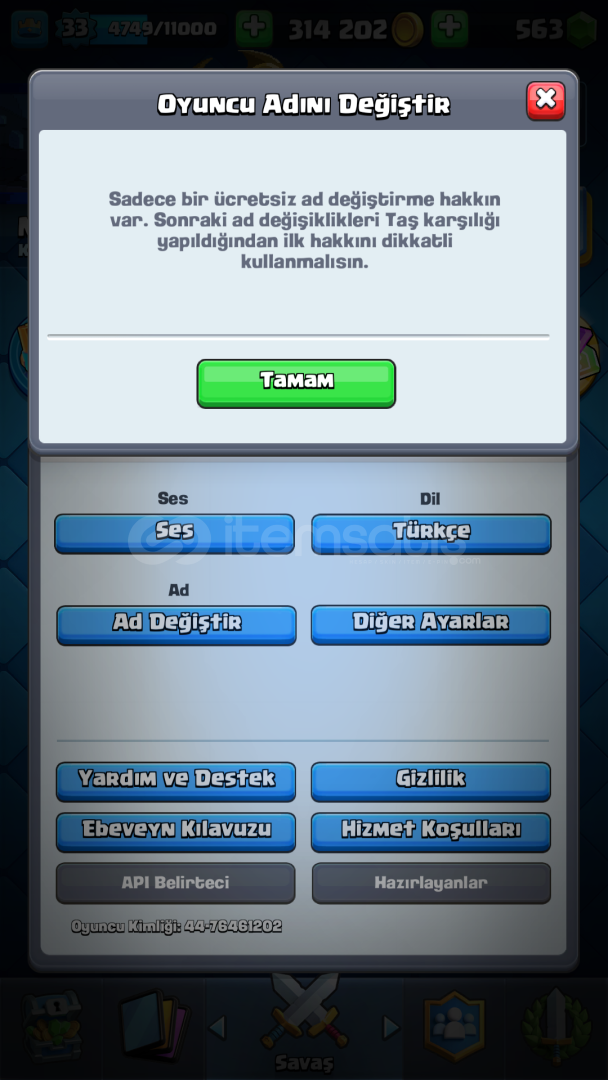Select the API Belirteci button
Screen dimensions: 608x1080
coord(176,883)
